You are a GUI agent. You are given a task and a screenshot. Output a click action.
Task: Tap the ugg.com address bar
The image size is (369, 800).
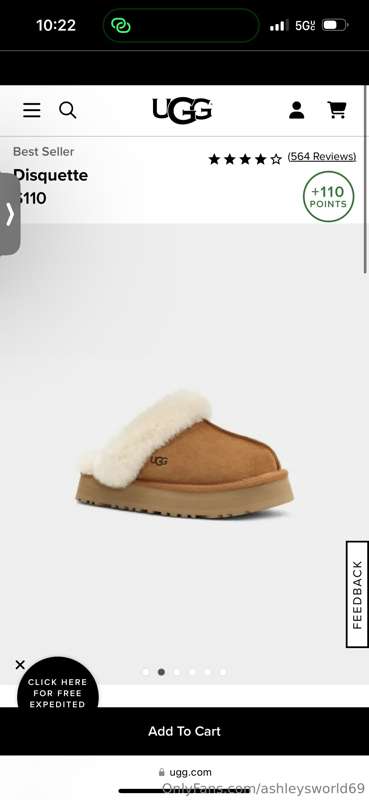click(x=185, y=772)
